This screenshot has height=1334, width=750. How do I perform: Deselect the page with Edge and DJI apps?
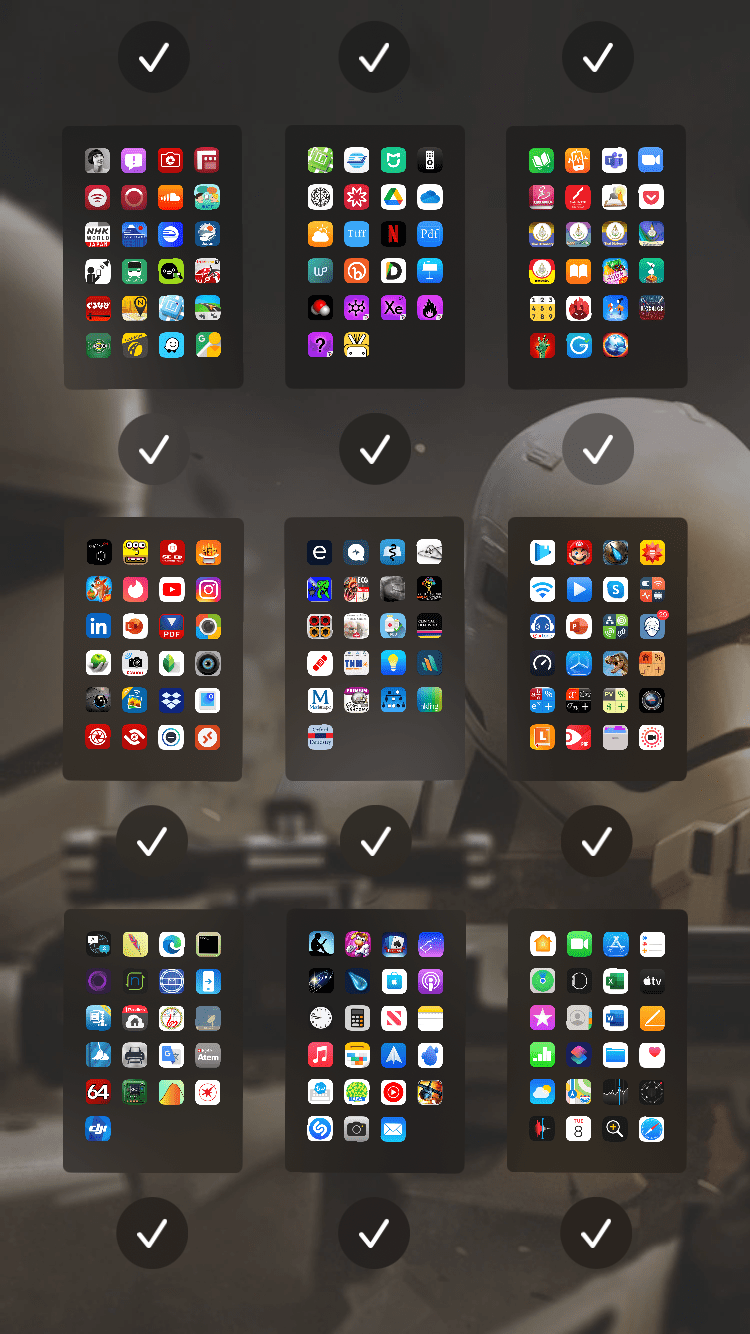click(x=152, y=1233)
